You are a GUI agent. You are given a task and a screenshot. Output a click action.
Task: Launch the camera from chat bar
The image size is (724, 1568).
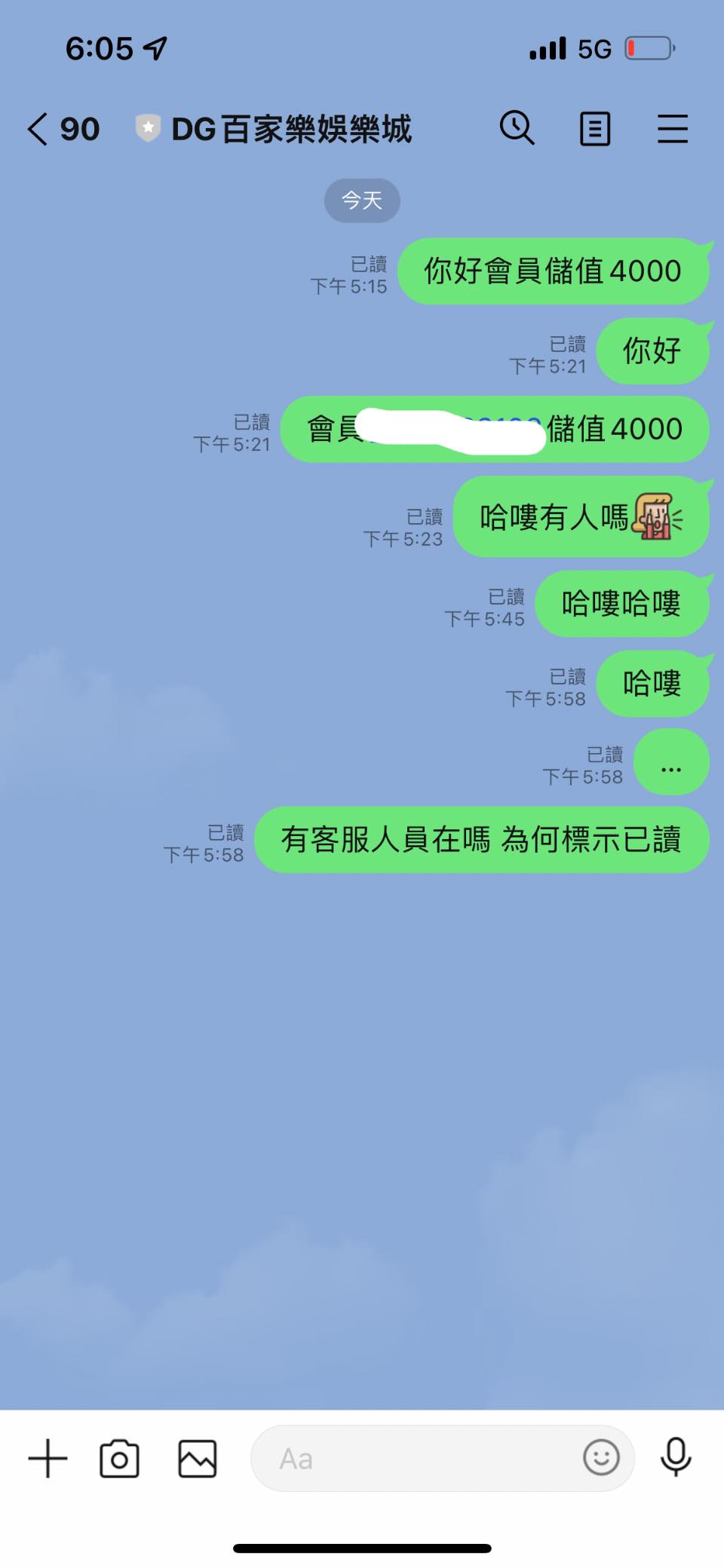click(120, 1458)
